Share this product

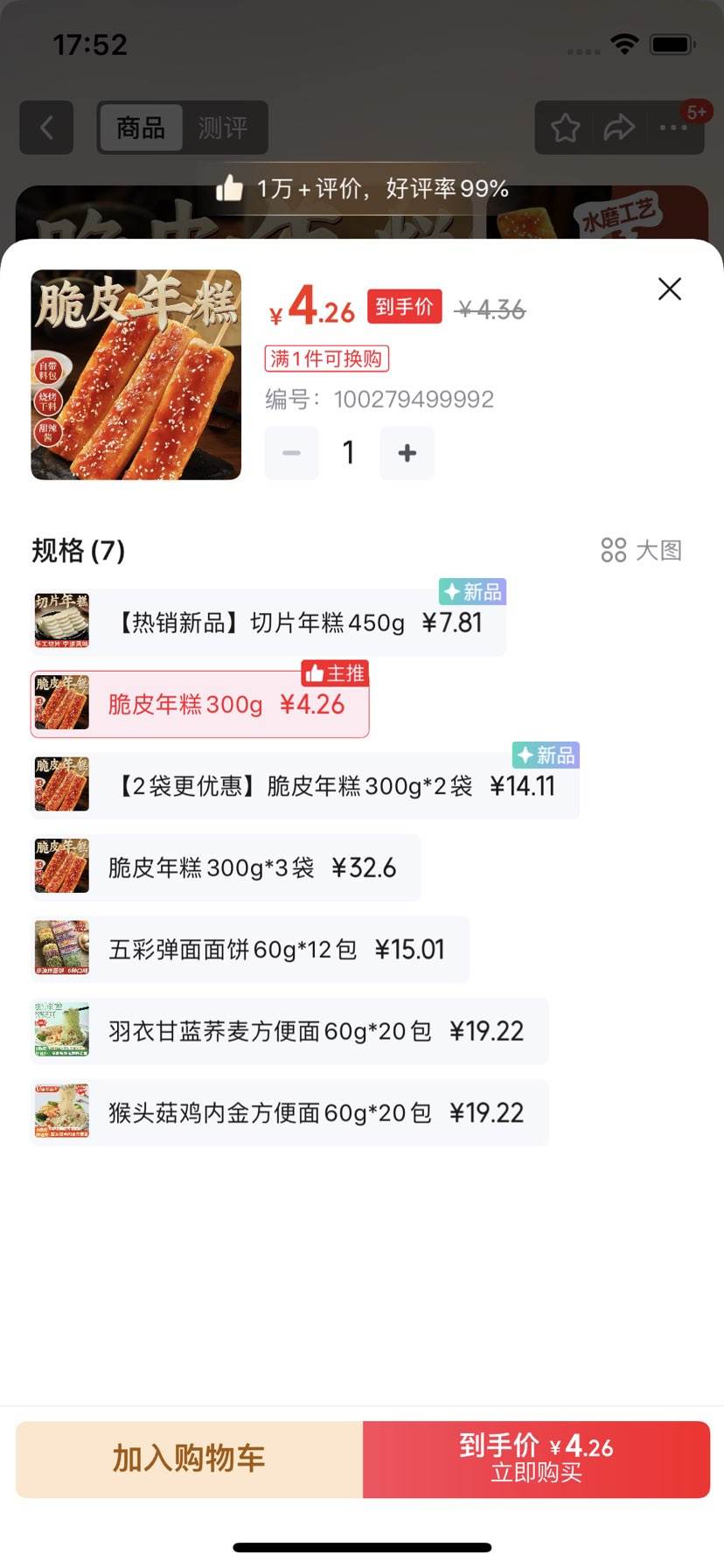(619, 128)
